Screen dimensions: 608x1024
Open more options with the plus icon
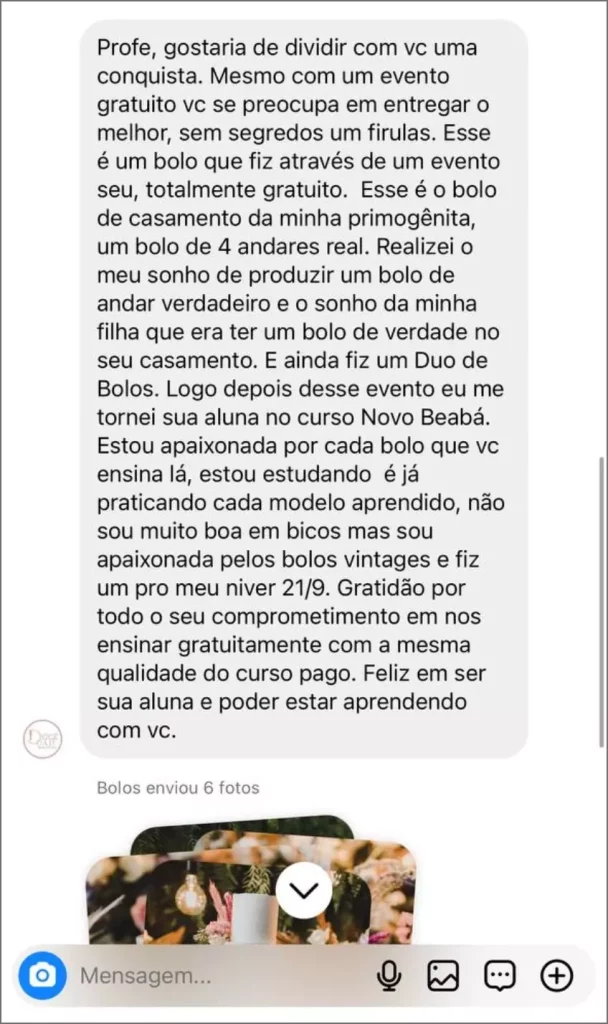click(x=556, y=975)
